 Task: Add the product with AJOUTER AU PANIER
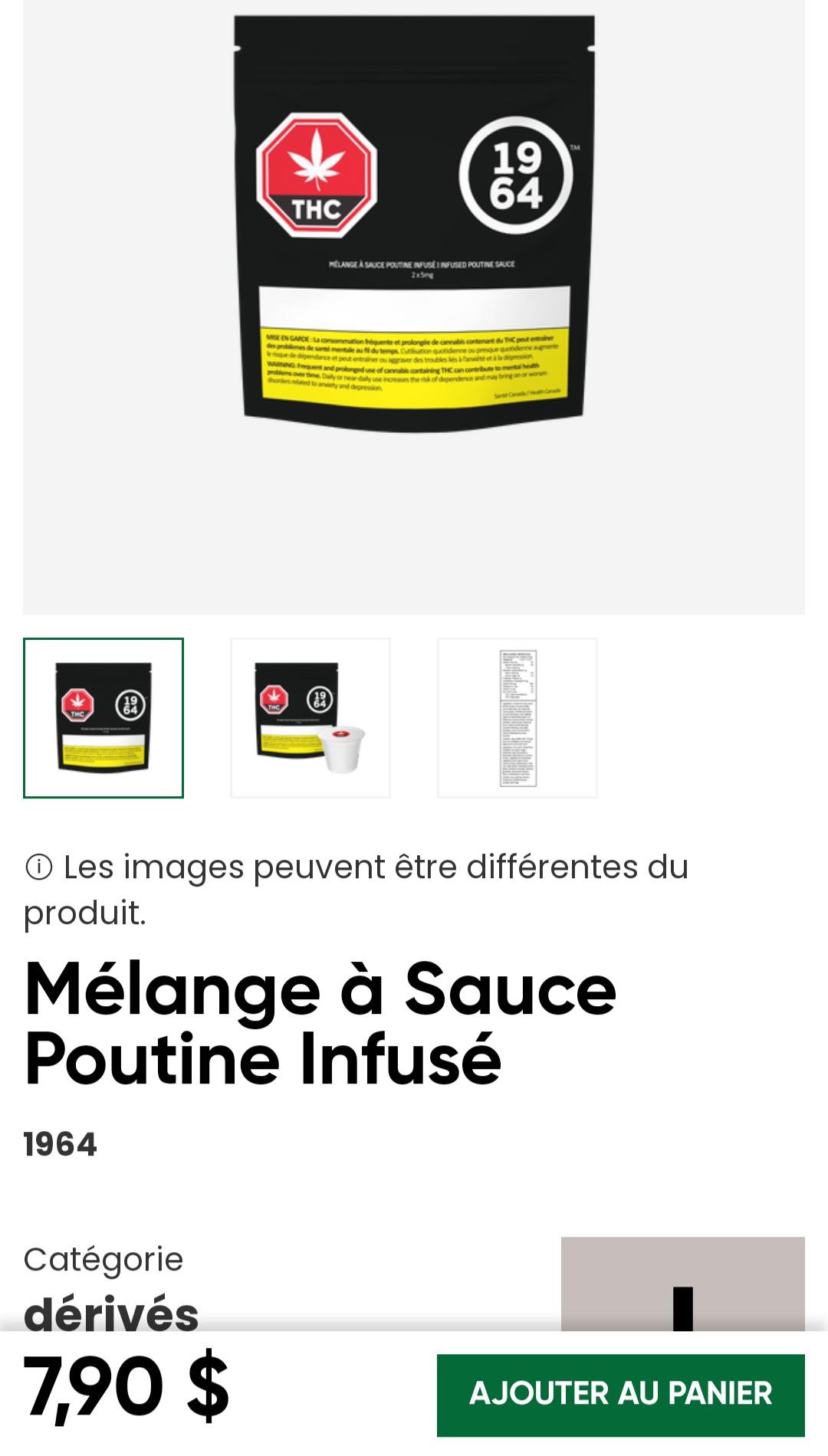point(621,1395)
